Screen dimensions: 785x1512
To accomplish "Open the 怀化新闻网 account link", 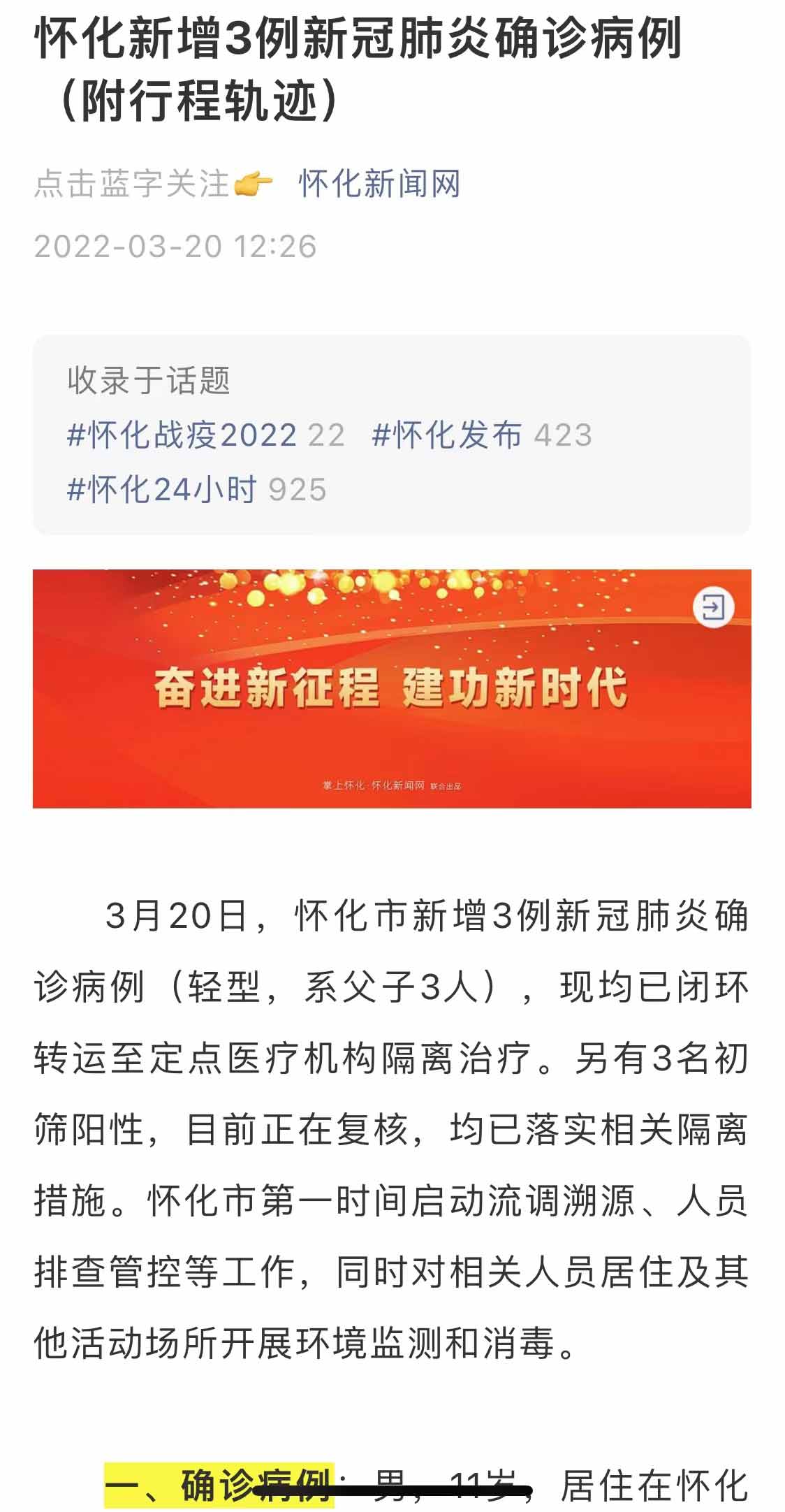I will coord(380,184).
